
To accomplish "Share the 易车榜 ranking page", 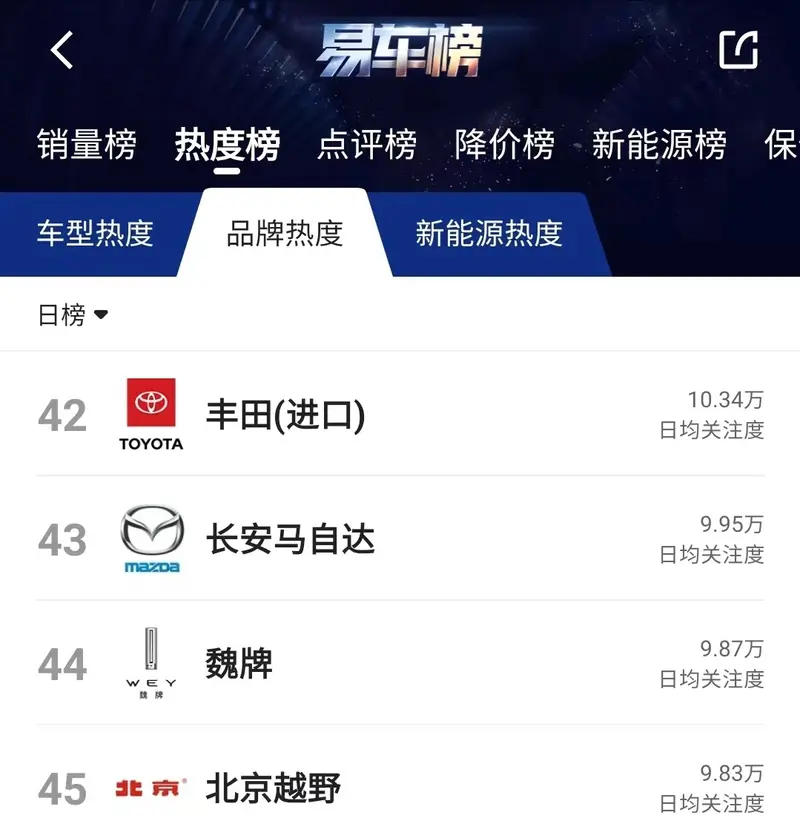I will (738, 49).
